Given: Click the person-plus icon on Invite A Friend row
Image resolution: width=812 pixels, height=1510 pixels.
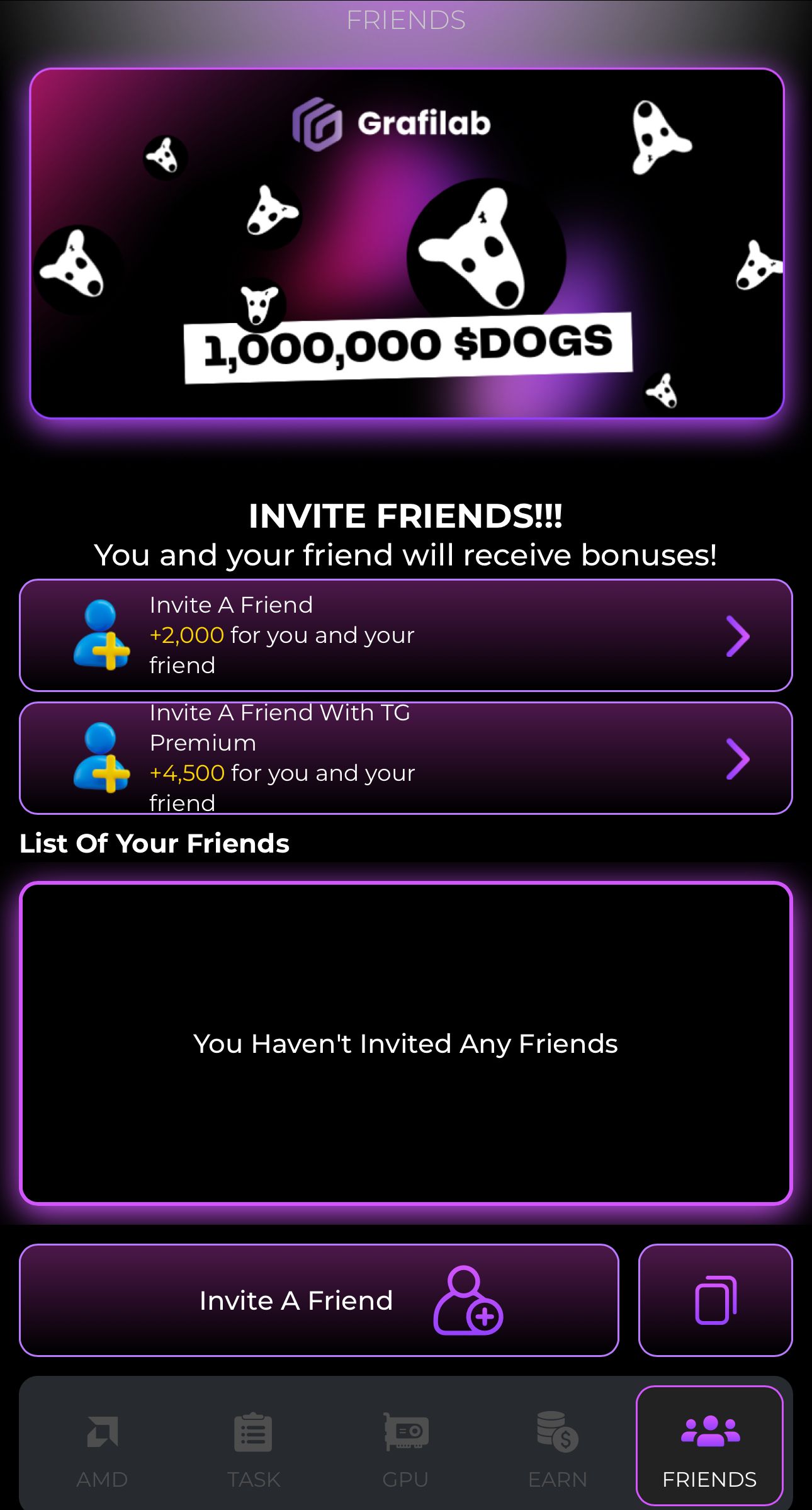Looking at the screenshot, I should (x=101, y=635).
